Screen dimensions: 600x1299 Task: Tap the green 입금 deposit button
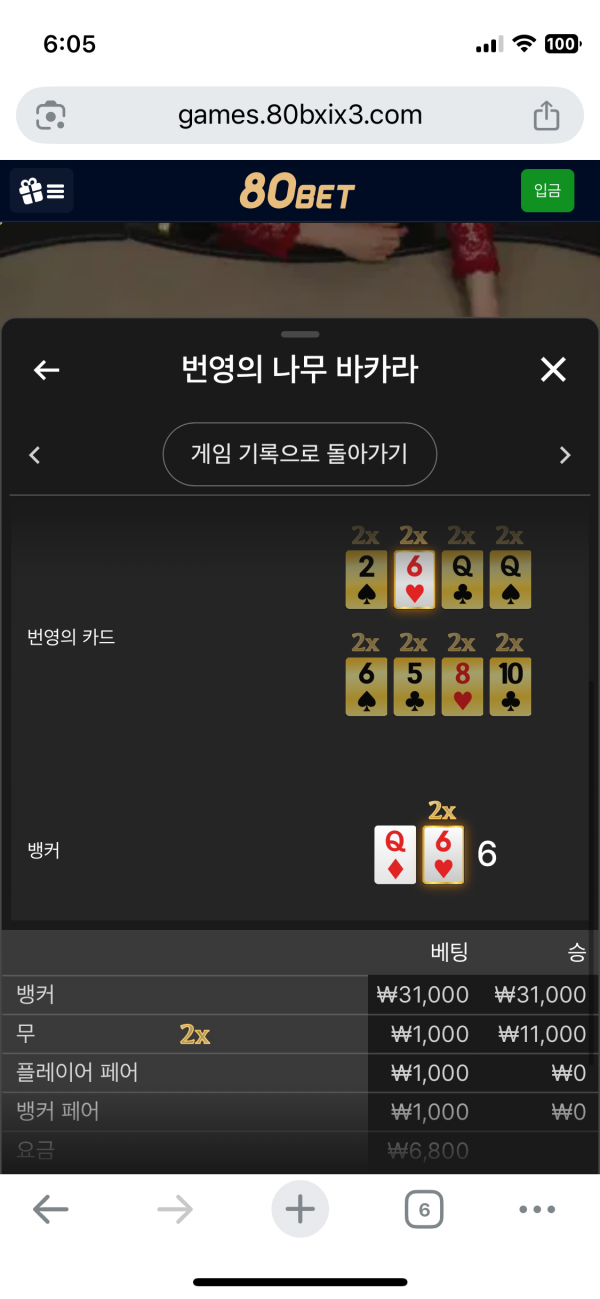point(547,191)
